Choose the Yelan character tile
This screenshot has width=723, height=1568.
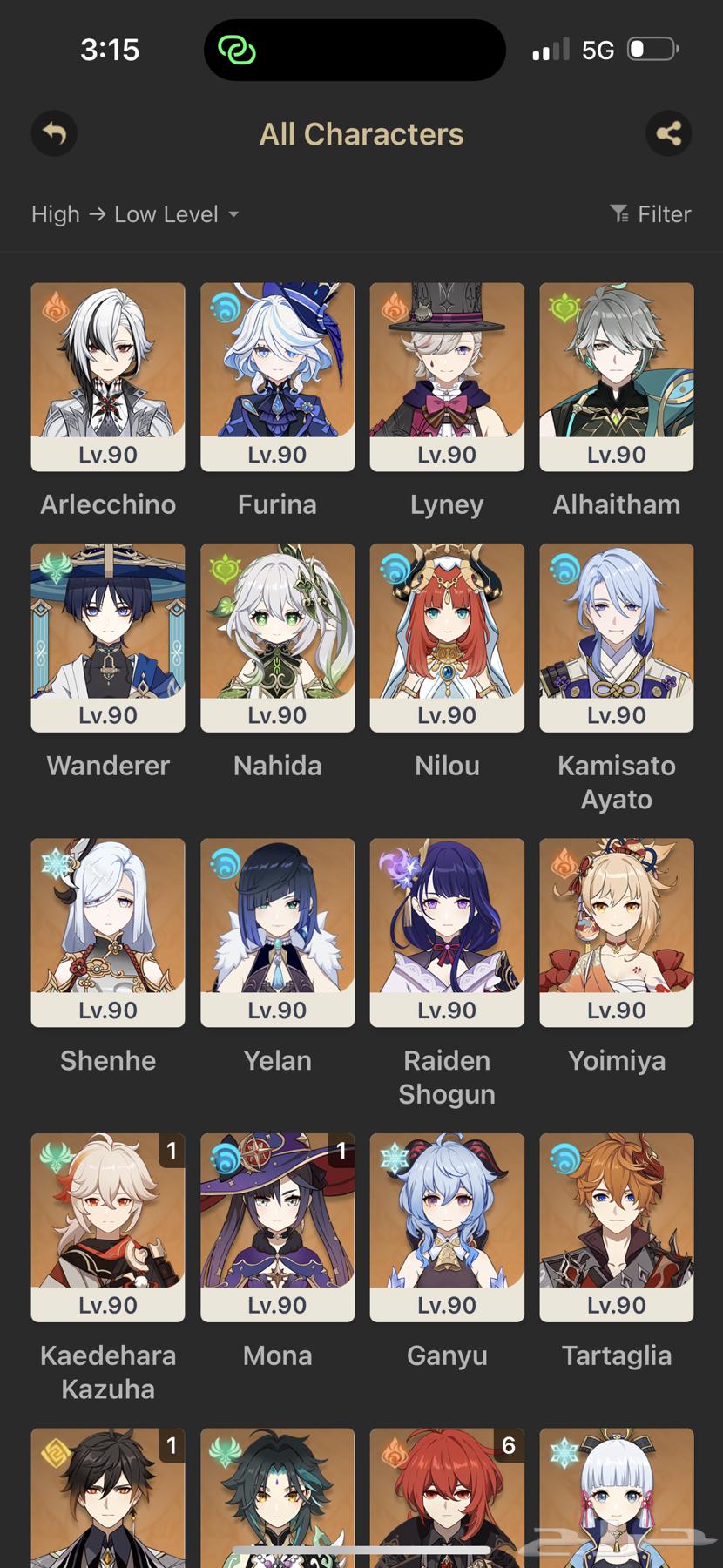click(x=277, y=932)
